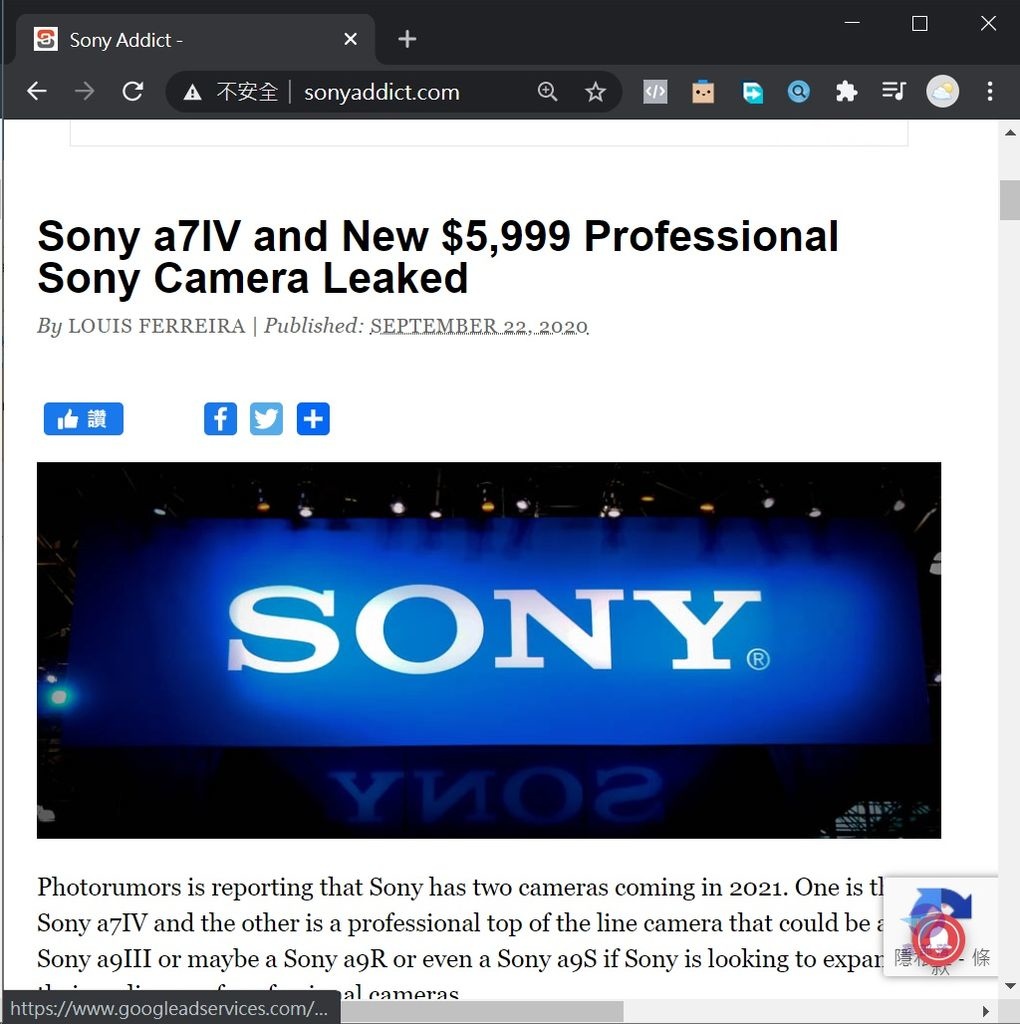
Task: Maximize the browser window
Action: pos(920,23)
